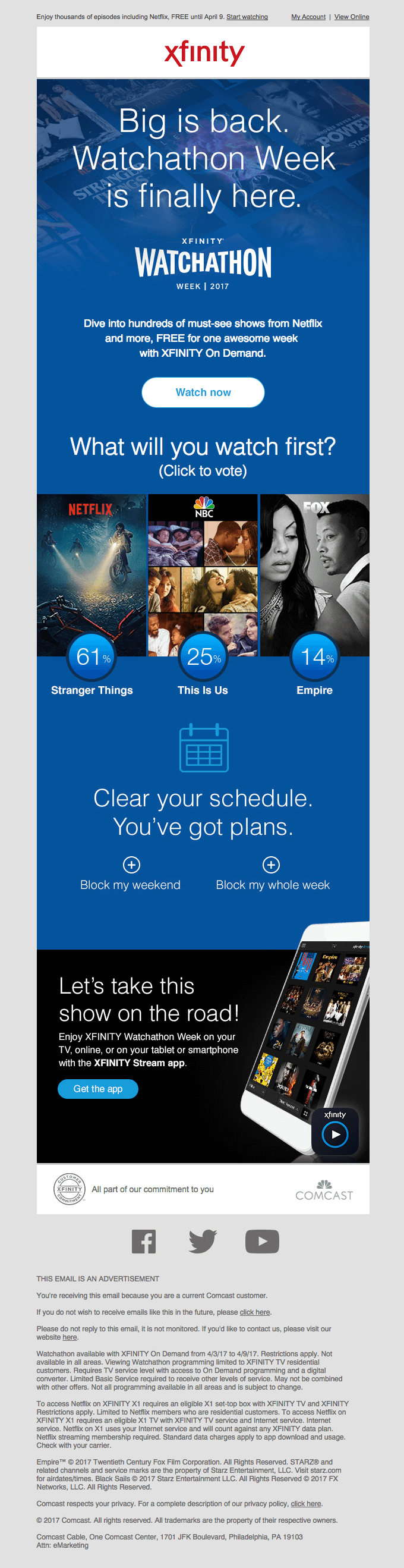Screen dimensions: 404x1568
Task: Tap click here to unsubscribe from emails
Action: click(254, 1312)
